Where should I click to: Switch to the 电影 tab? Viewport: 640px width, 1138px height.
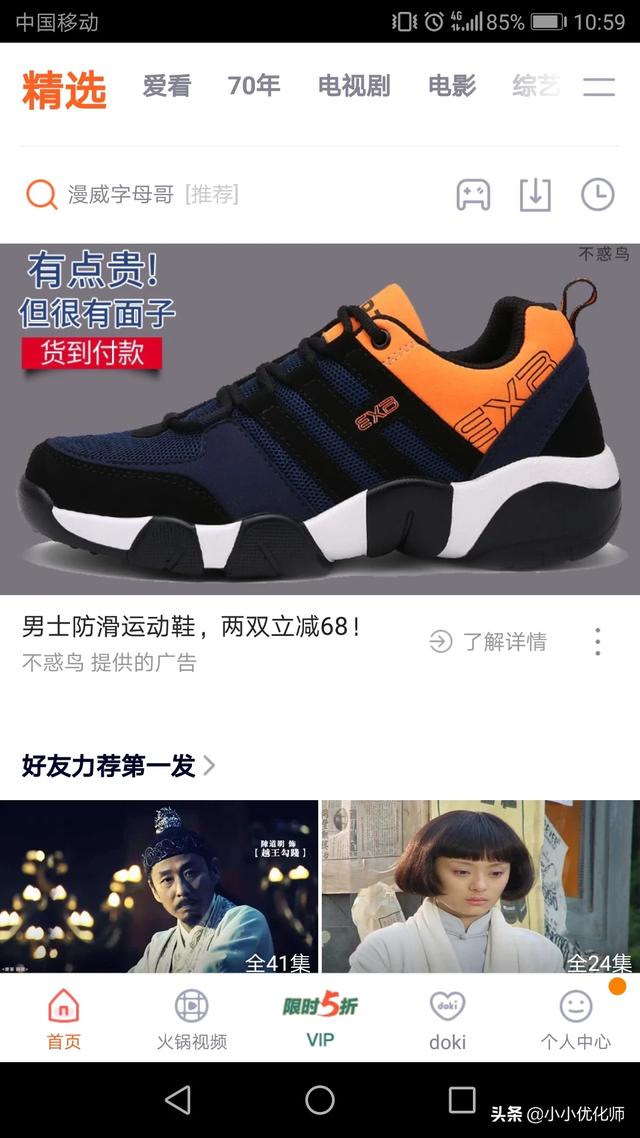(451, 87)
